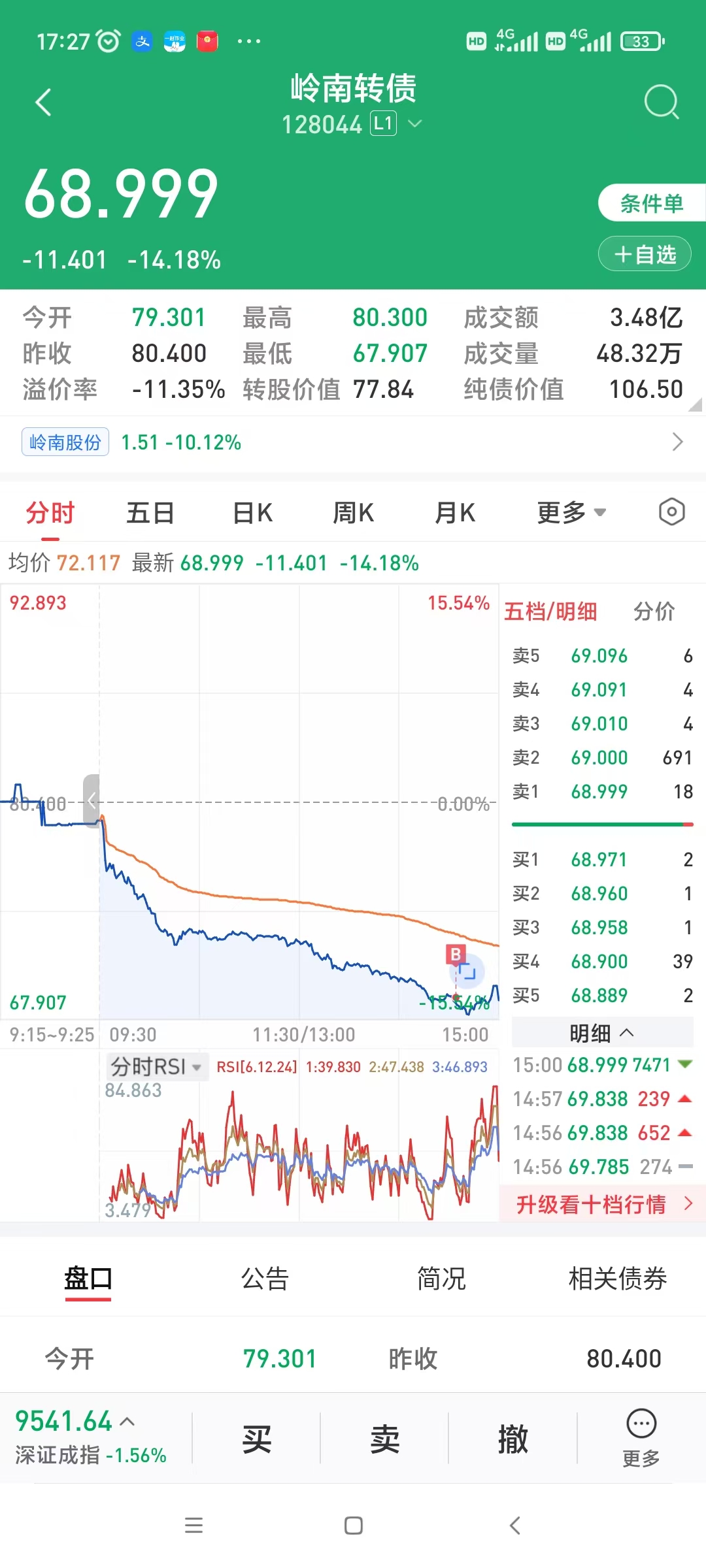Open chart settings hexagon icon
This screenshot has height=1568, width=706.
tap(671, 512)
